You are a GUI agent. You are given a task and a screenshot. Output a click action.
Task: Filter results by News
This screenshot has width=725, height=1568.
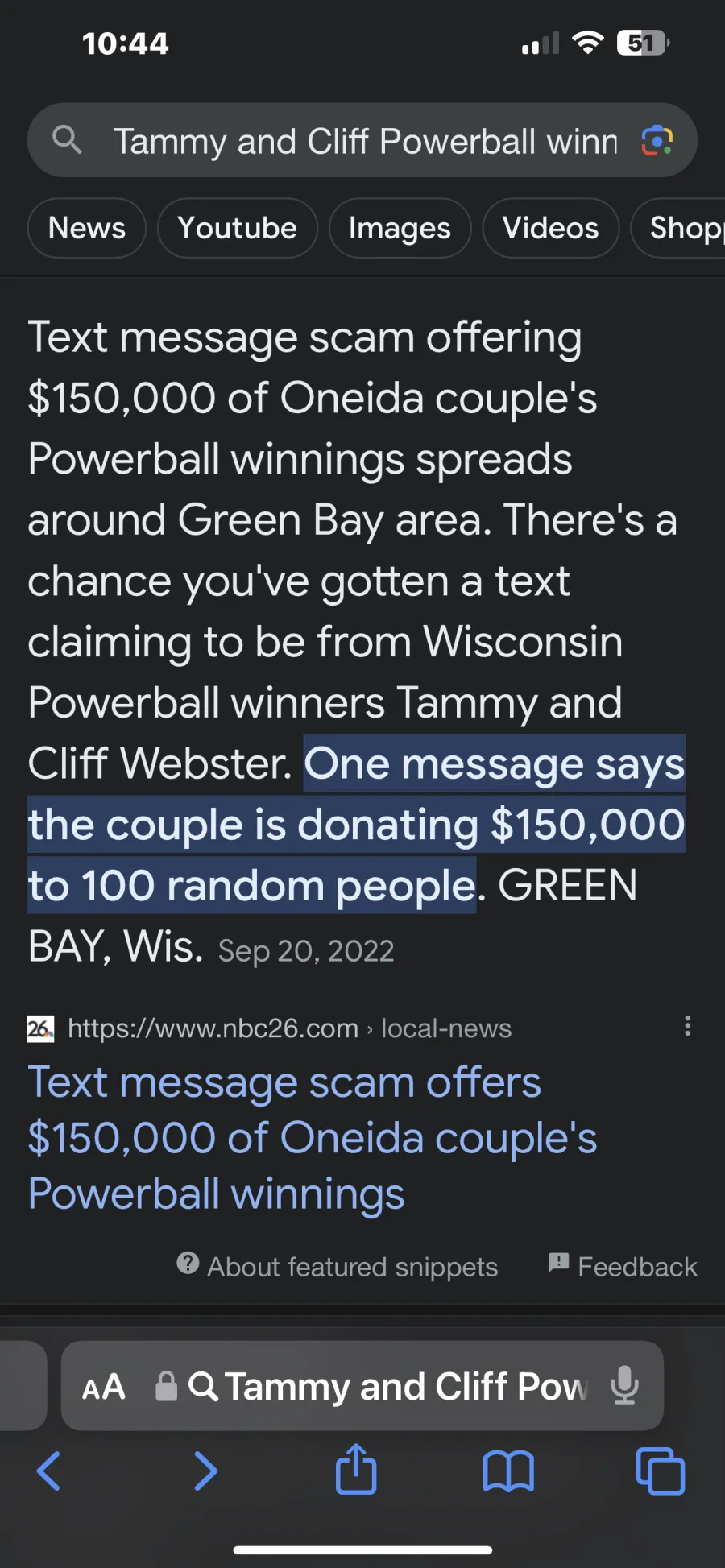87,228
